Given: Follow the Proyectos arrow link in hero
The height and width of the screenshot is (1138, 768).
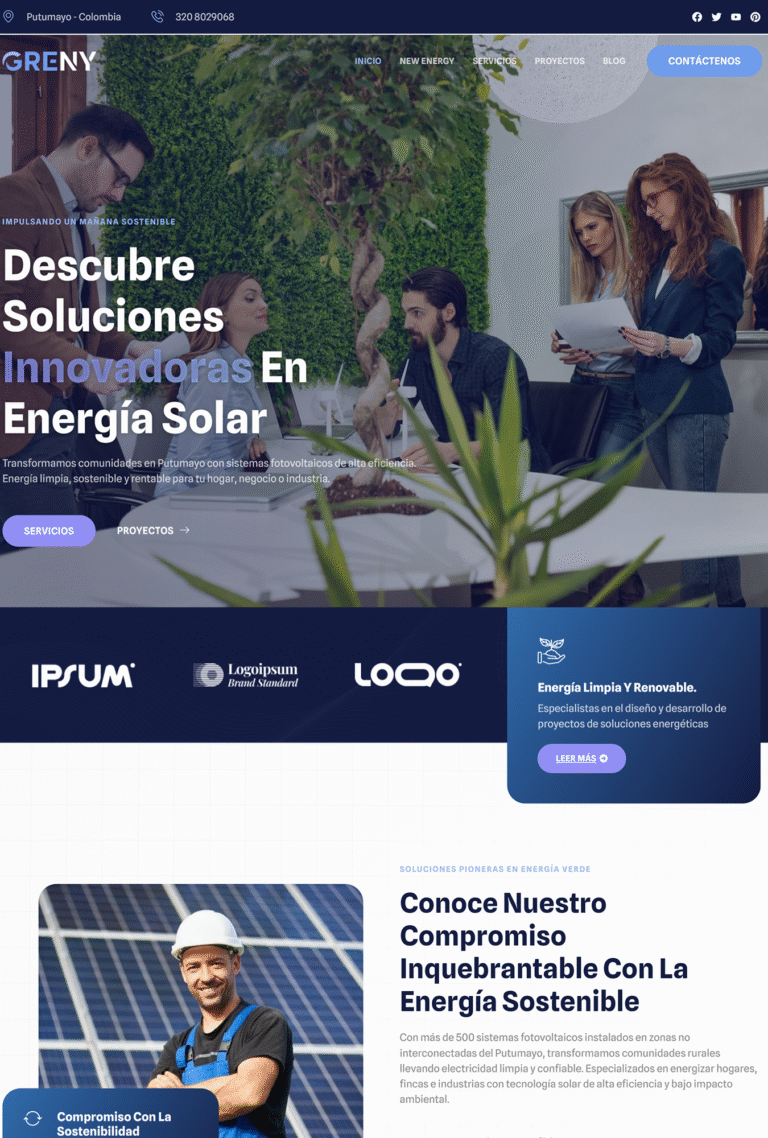Looking at the screenshot, I should 153,531.
